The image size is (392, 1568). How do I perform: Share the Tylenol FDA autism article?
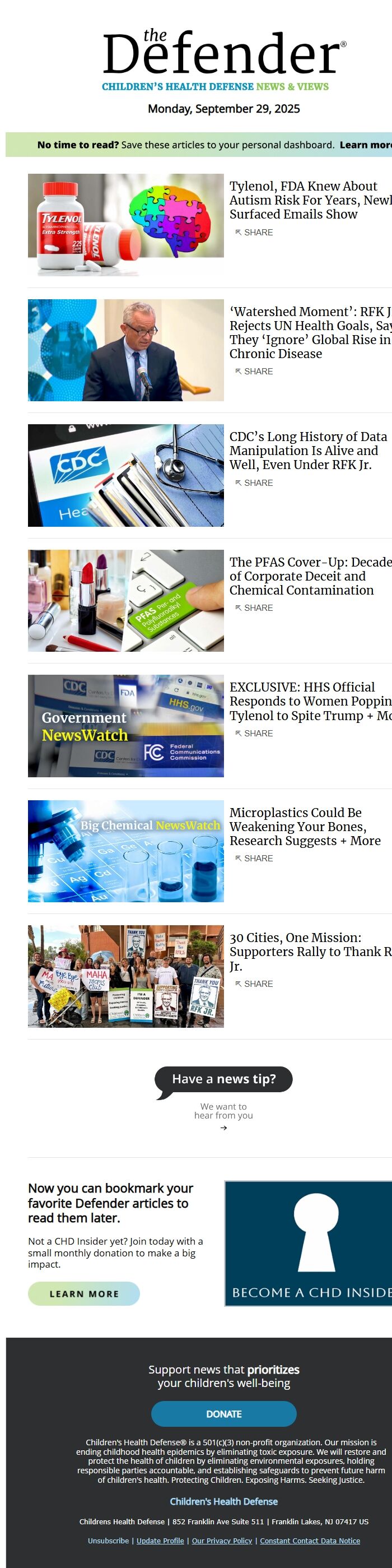254,233
